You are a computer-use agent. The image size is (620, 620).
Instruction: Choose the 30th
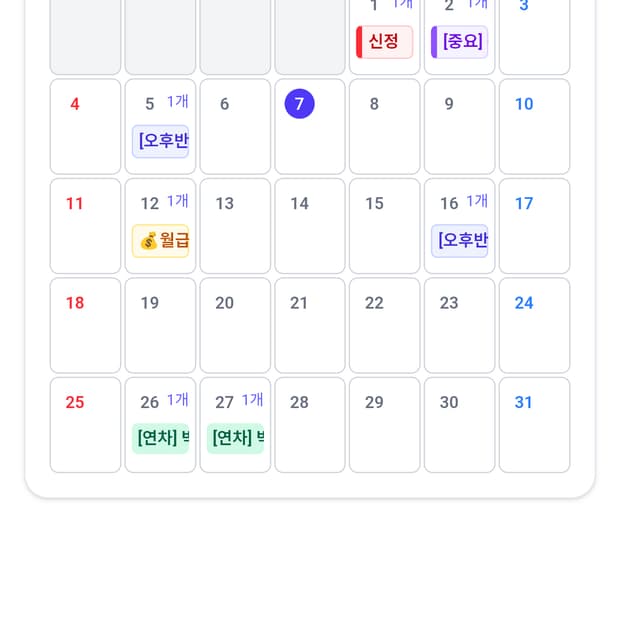(x=459, y=424)
